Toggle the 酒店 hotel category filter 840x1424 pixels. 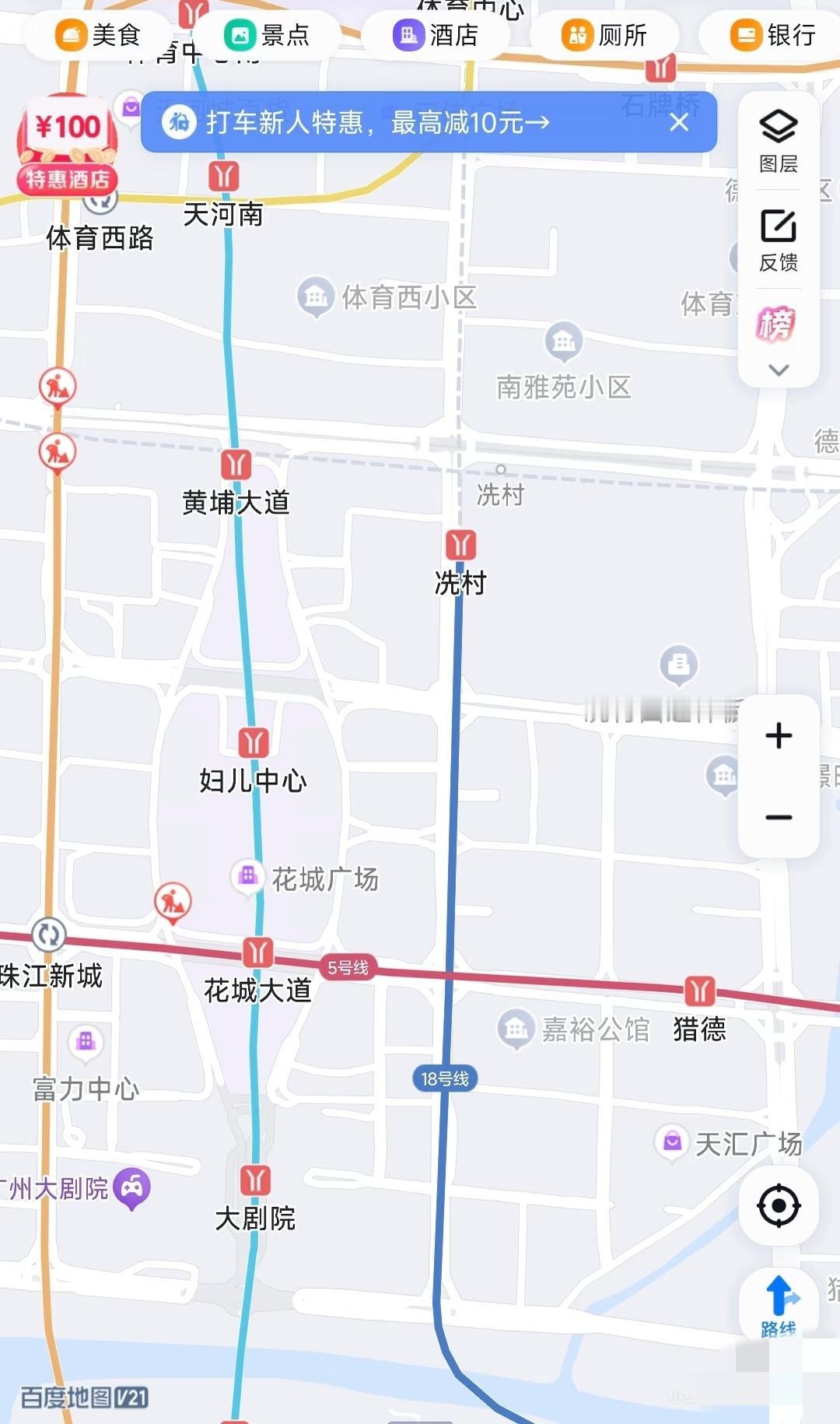pyautogui.click(x=434, y=34)
